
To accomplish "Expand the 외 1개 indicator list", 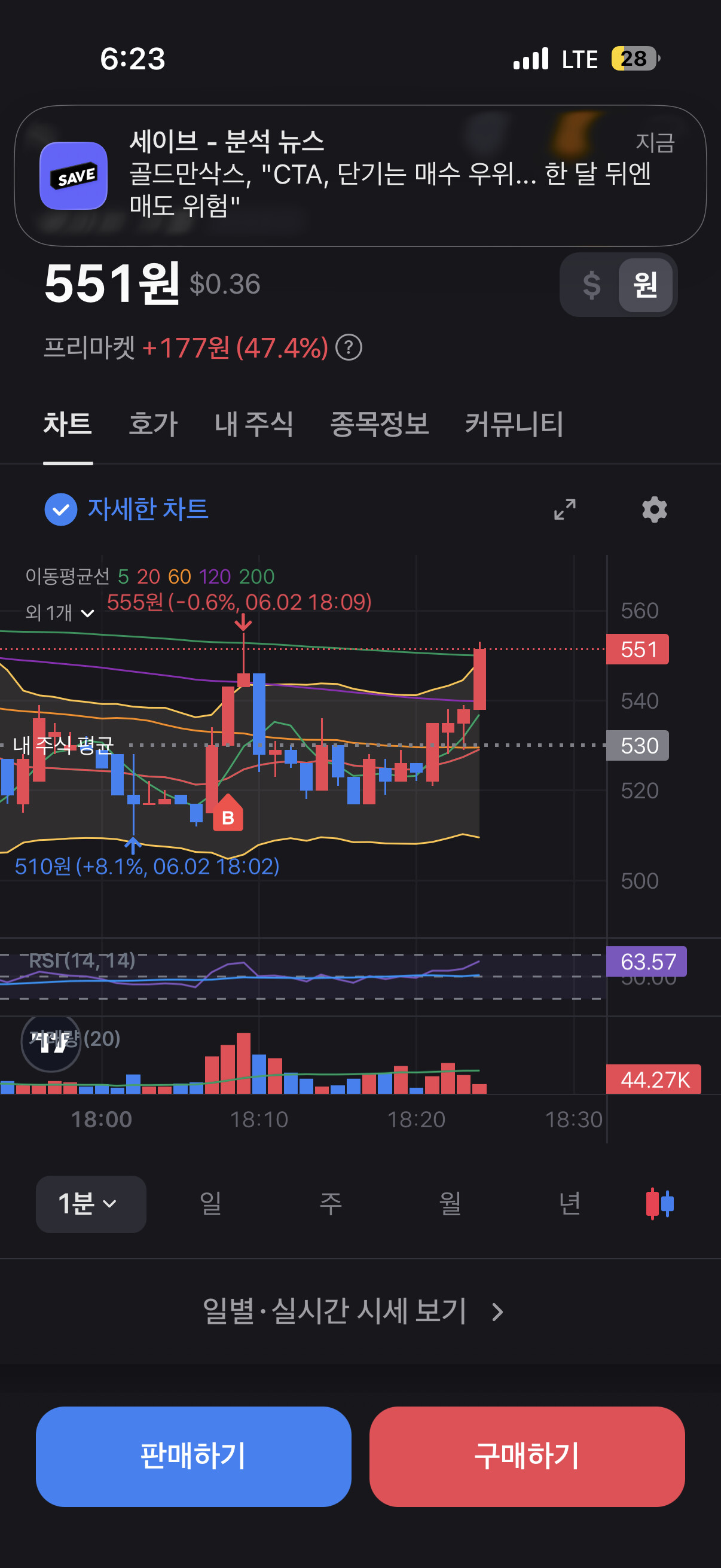I will click(60, 612).
